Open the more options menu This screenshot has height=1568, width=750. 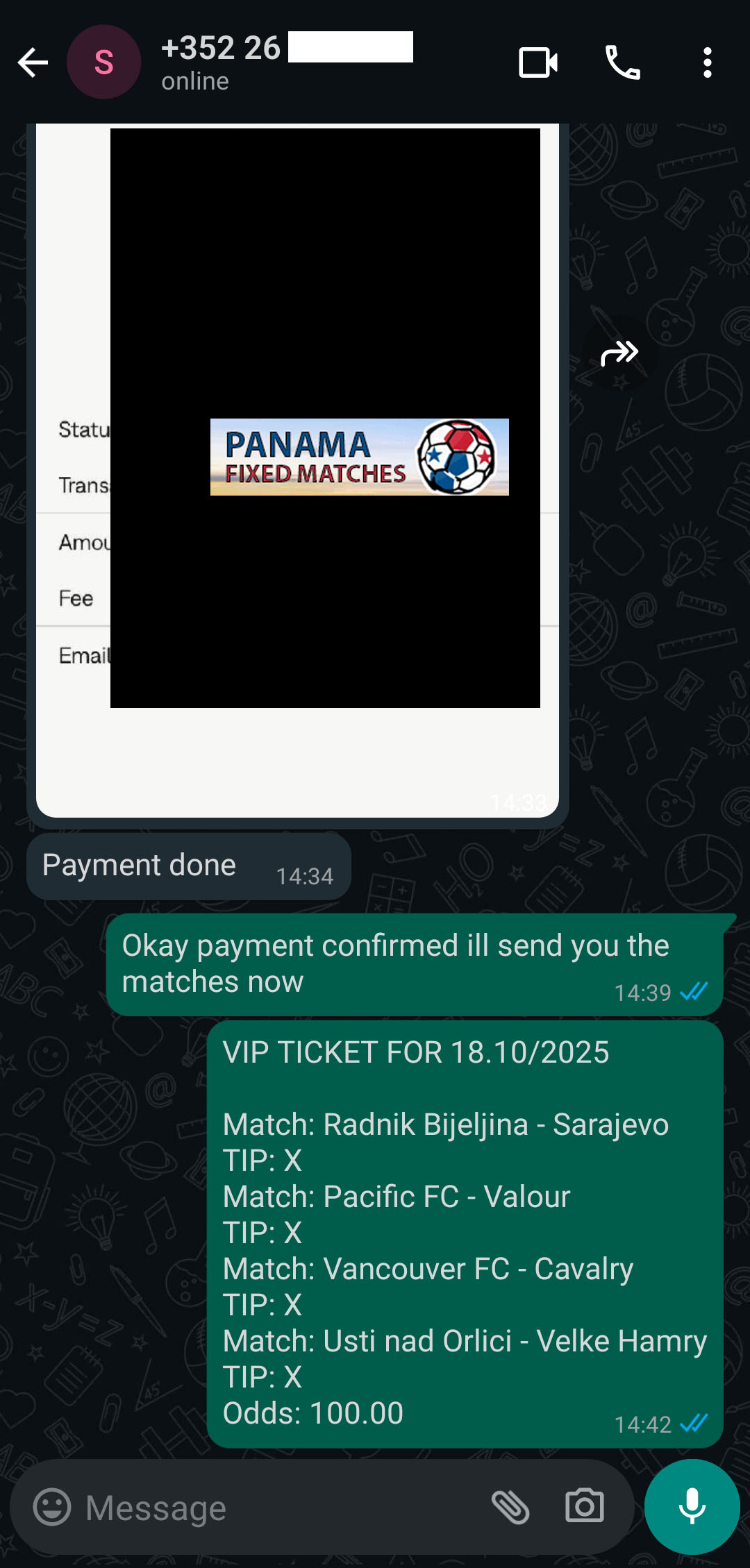[707, 62]
